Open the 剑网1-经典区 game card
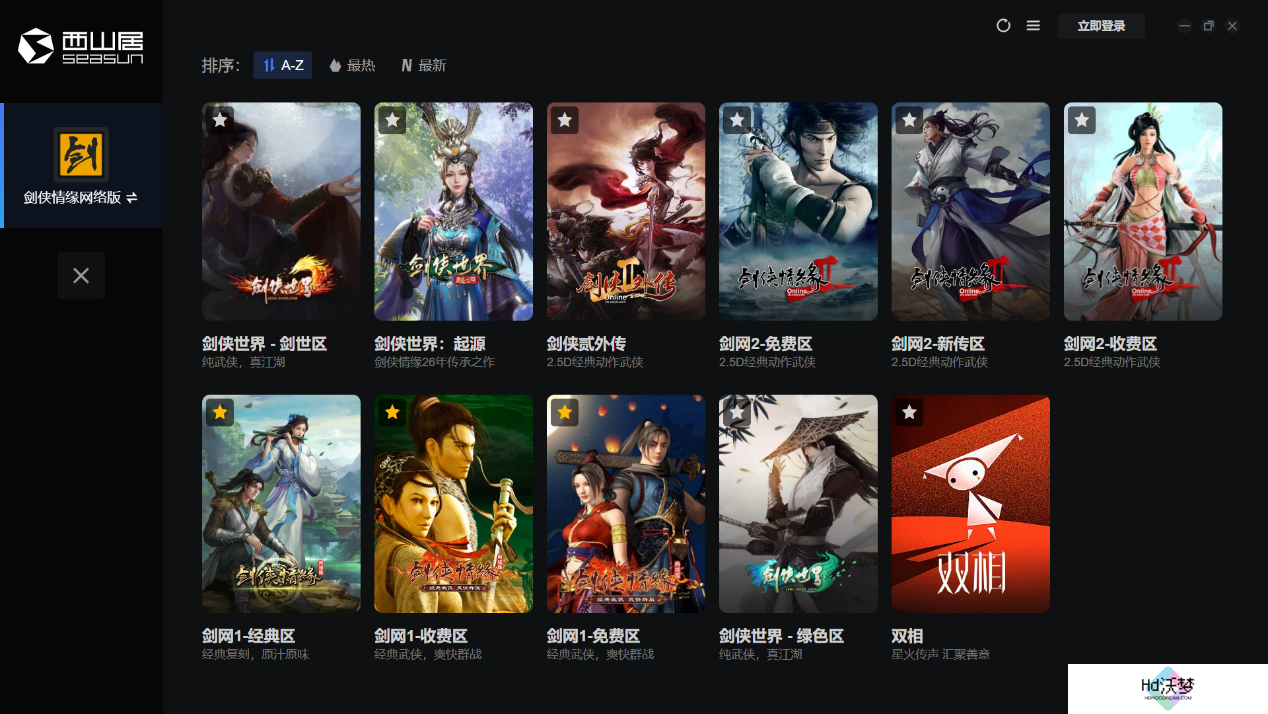 click(x=281, y=504)
